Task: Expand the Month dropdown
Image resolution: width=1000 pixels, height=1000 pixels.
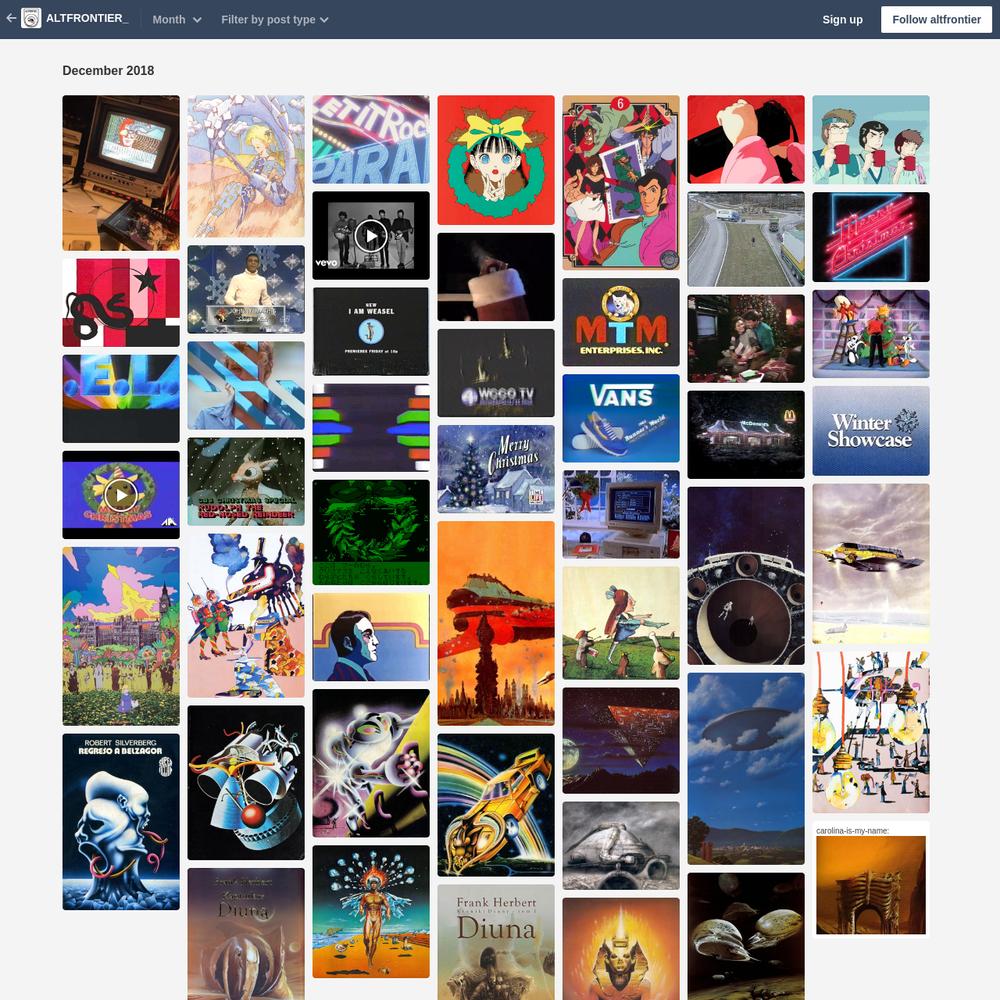Action: [x=176, y=20]
